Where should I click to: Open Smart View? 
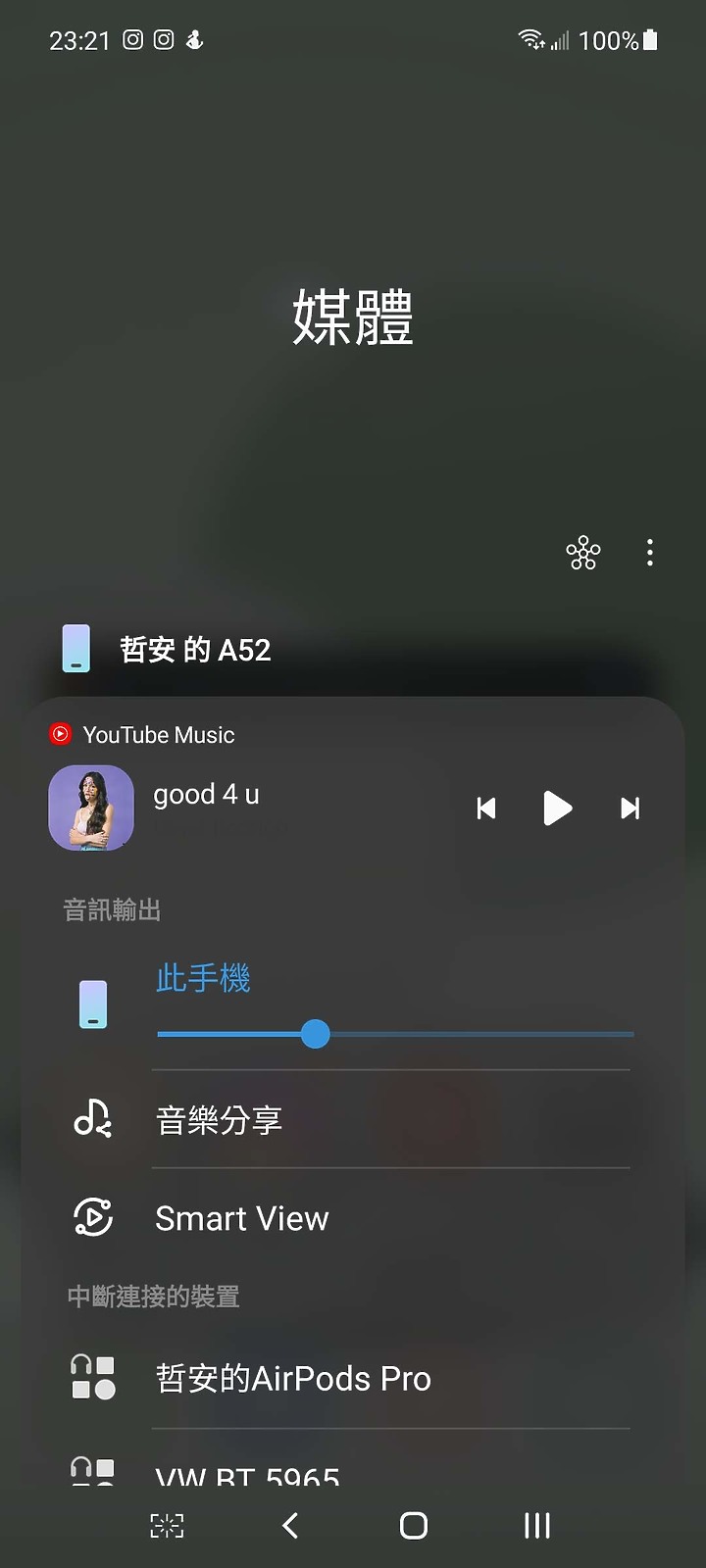[x=241, y=1218]
